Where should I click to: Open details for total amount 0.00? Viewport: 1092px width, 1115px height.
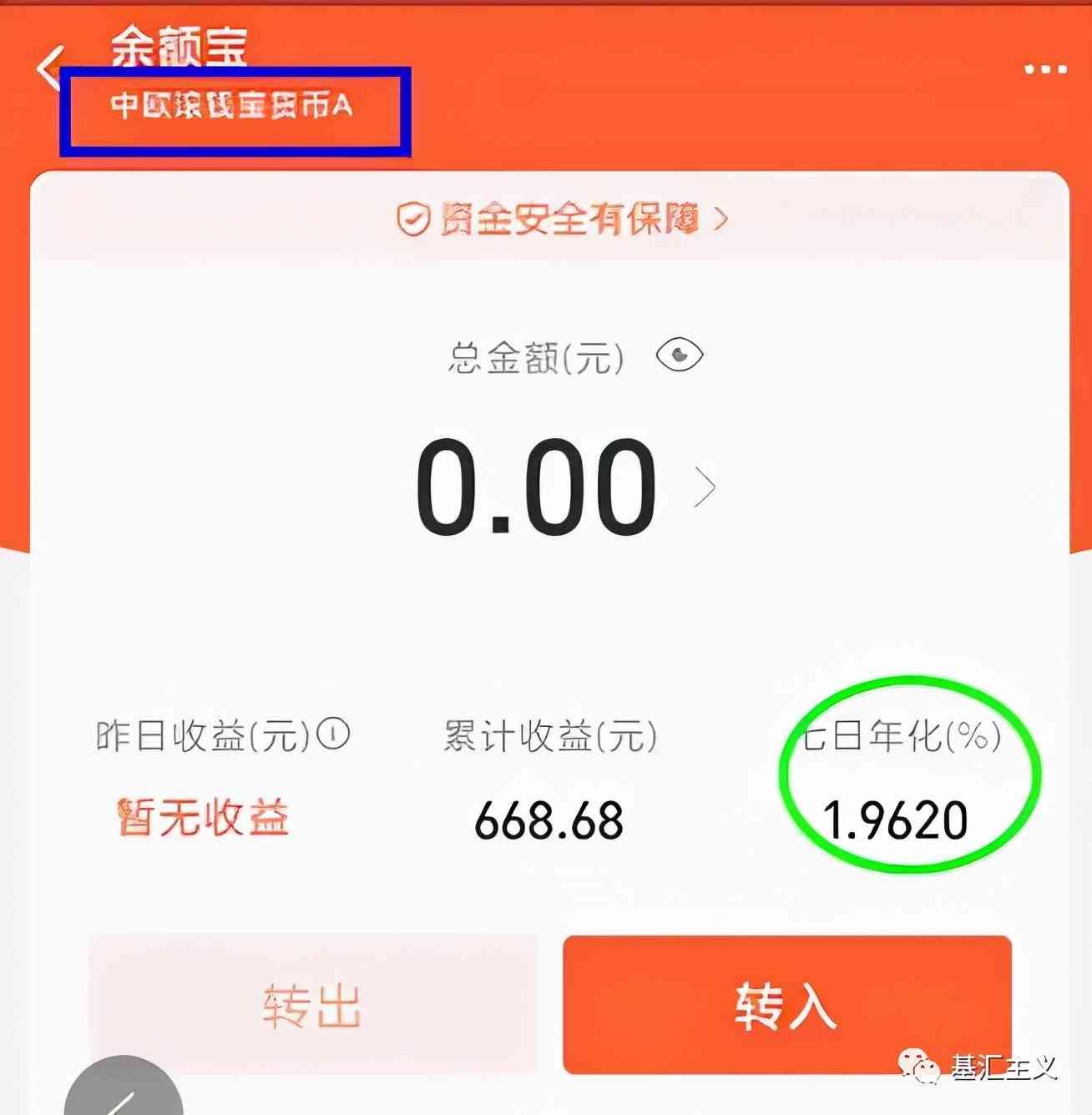705,487
